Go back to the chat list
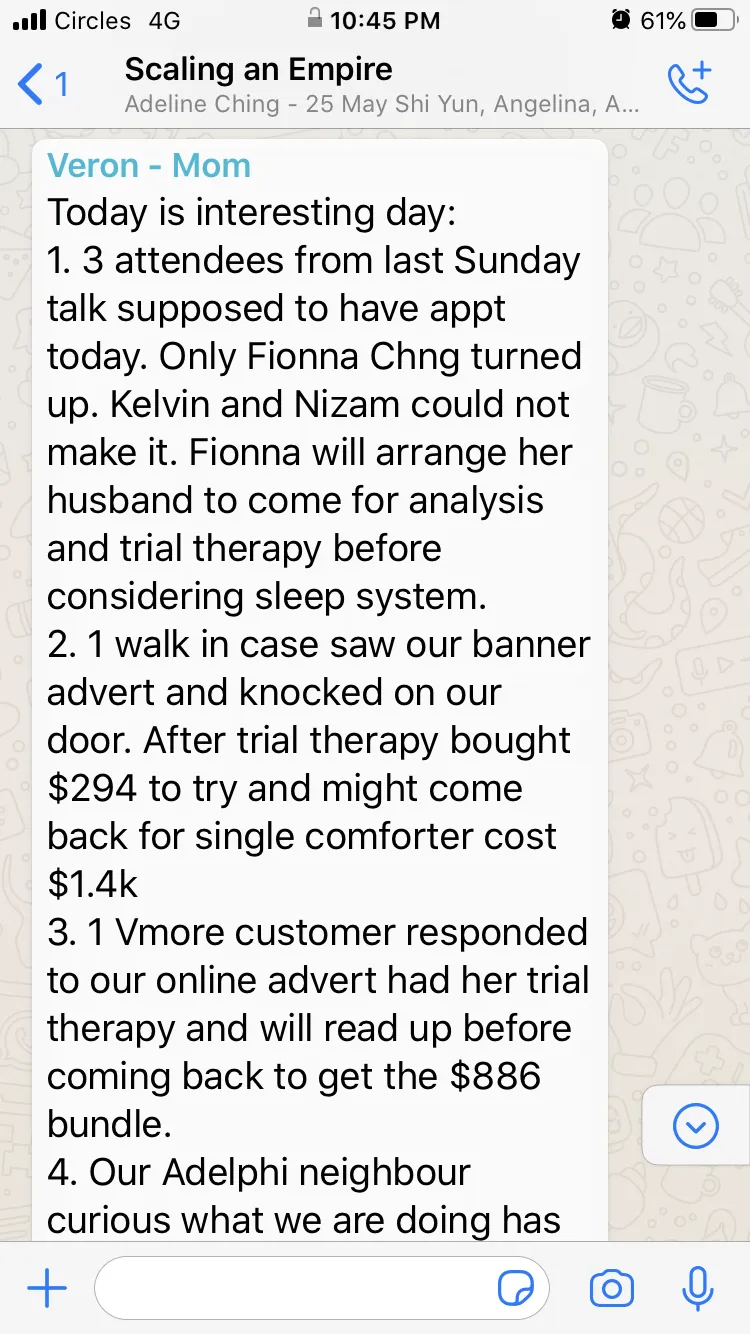Viewport: 750px width, 1334px height. pyautogui.click(x=42, y=85)
